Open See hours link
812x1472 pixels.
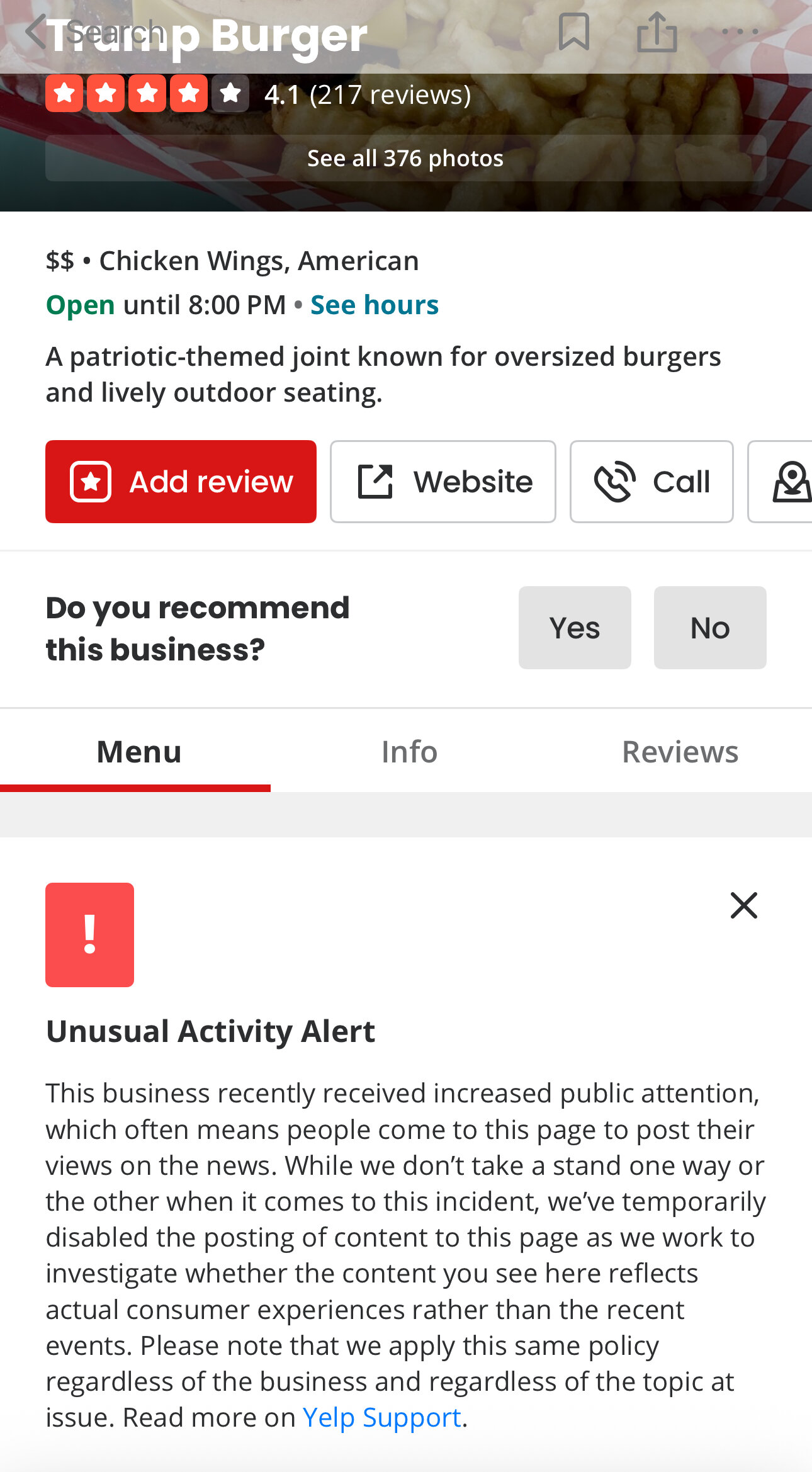[x=375, y=305]
